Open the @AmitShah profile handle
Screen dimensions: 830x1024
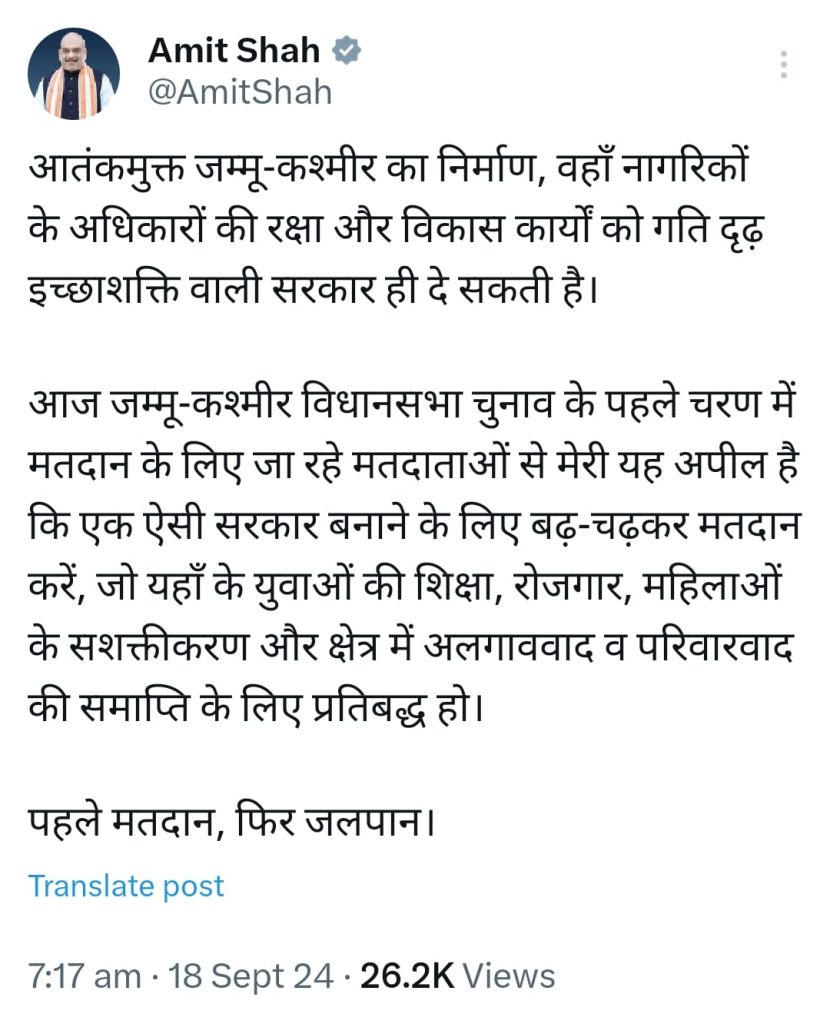tap(239, 91)
